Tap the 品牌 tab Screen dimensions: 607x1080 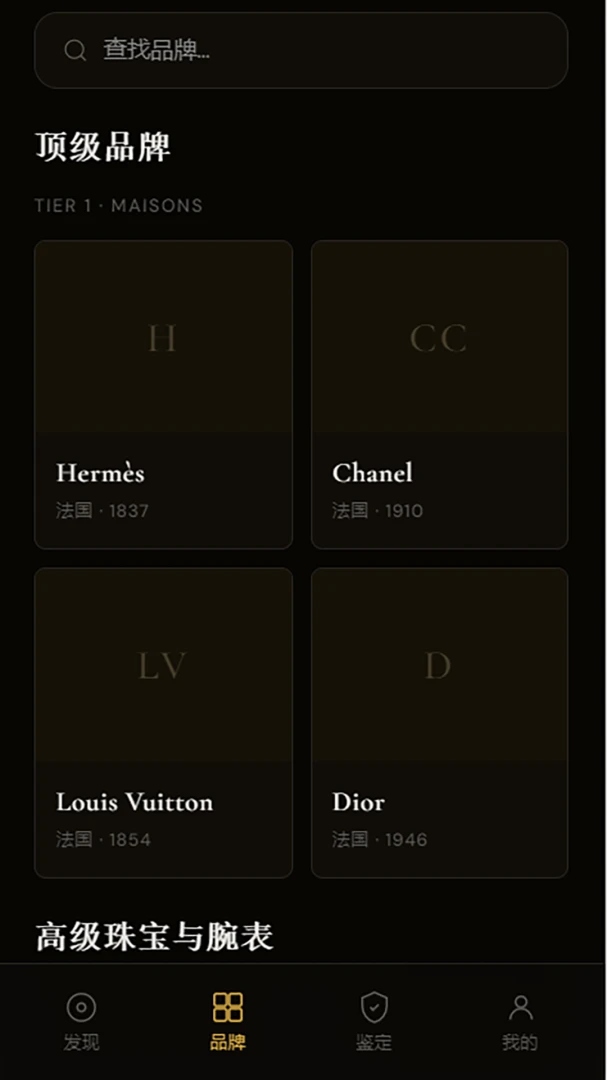click(x=227, y=1021)
